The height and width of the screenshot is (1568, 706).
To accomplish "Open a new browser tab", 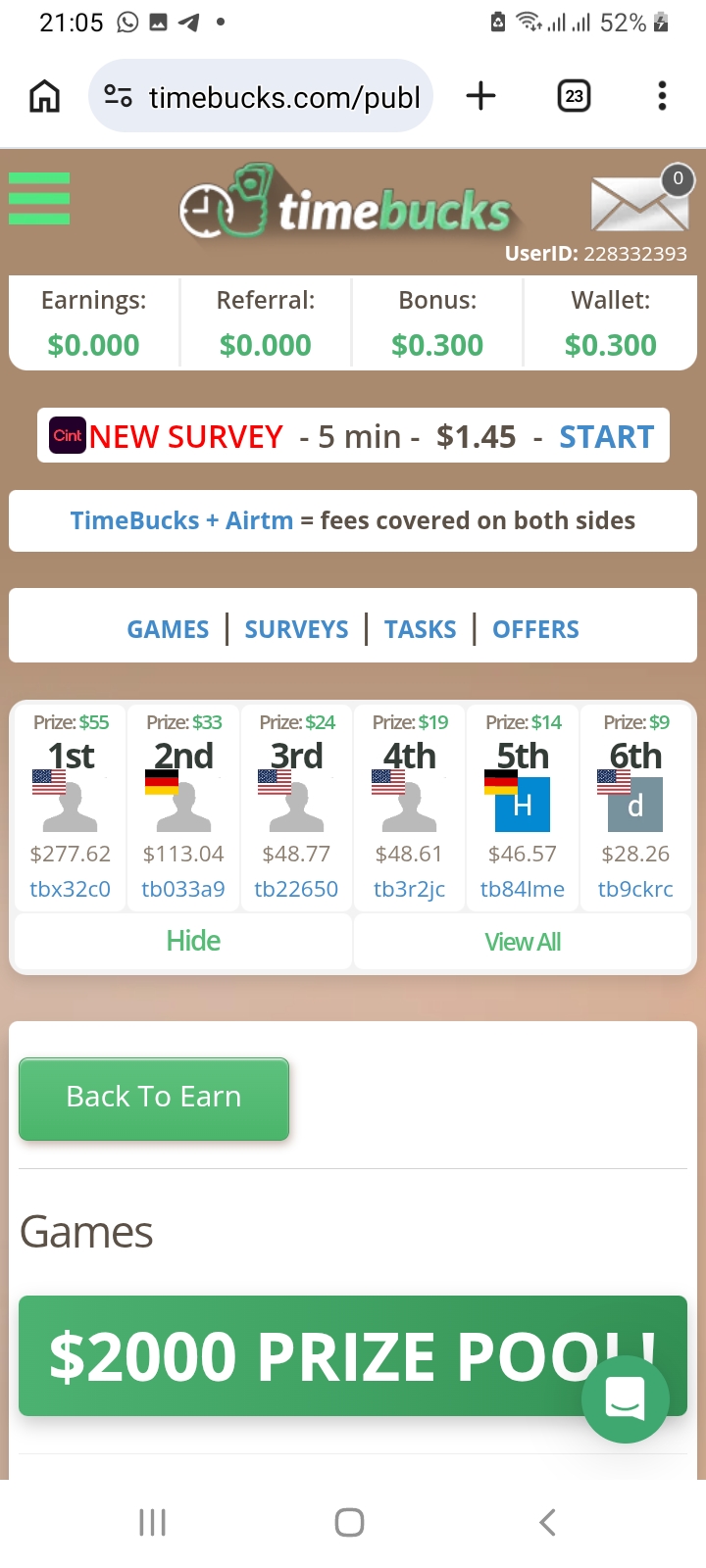I will pos(480,96).
